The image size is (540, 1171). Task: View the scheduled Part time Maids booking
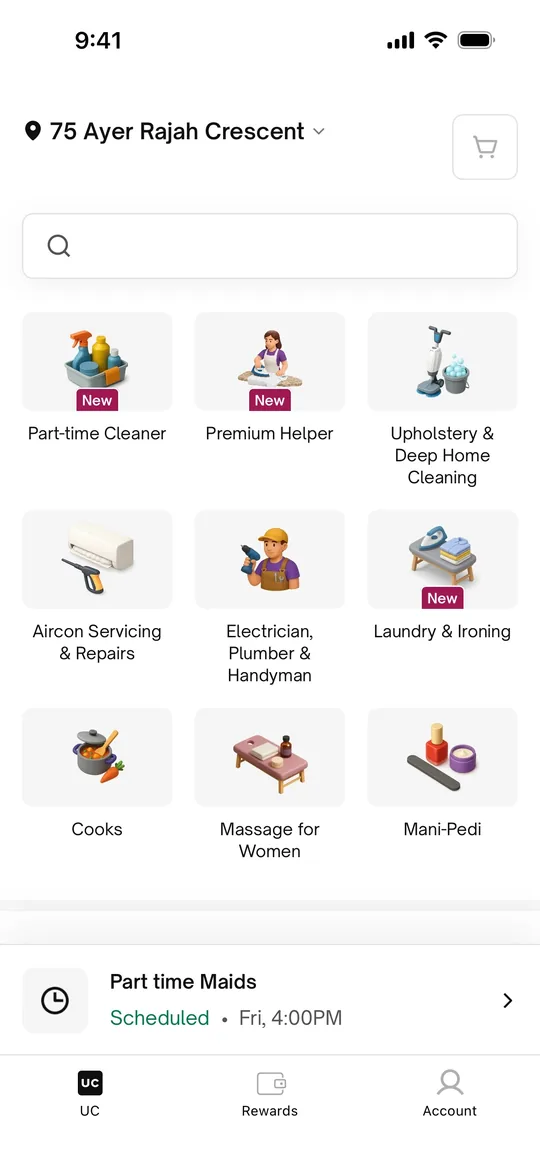coord(270,1000)
